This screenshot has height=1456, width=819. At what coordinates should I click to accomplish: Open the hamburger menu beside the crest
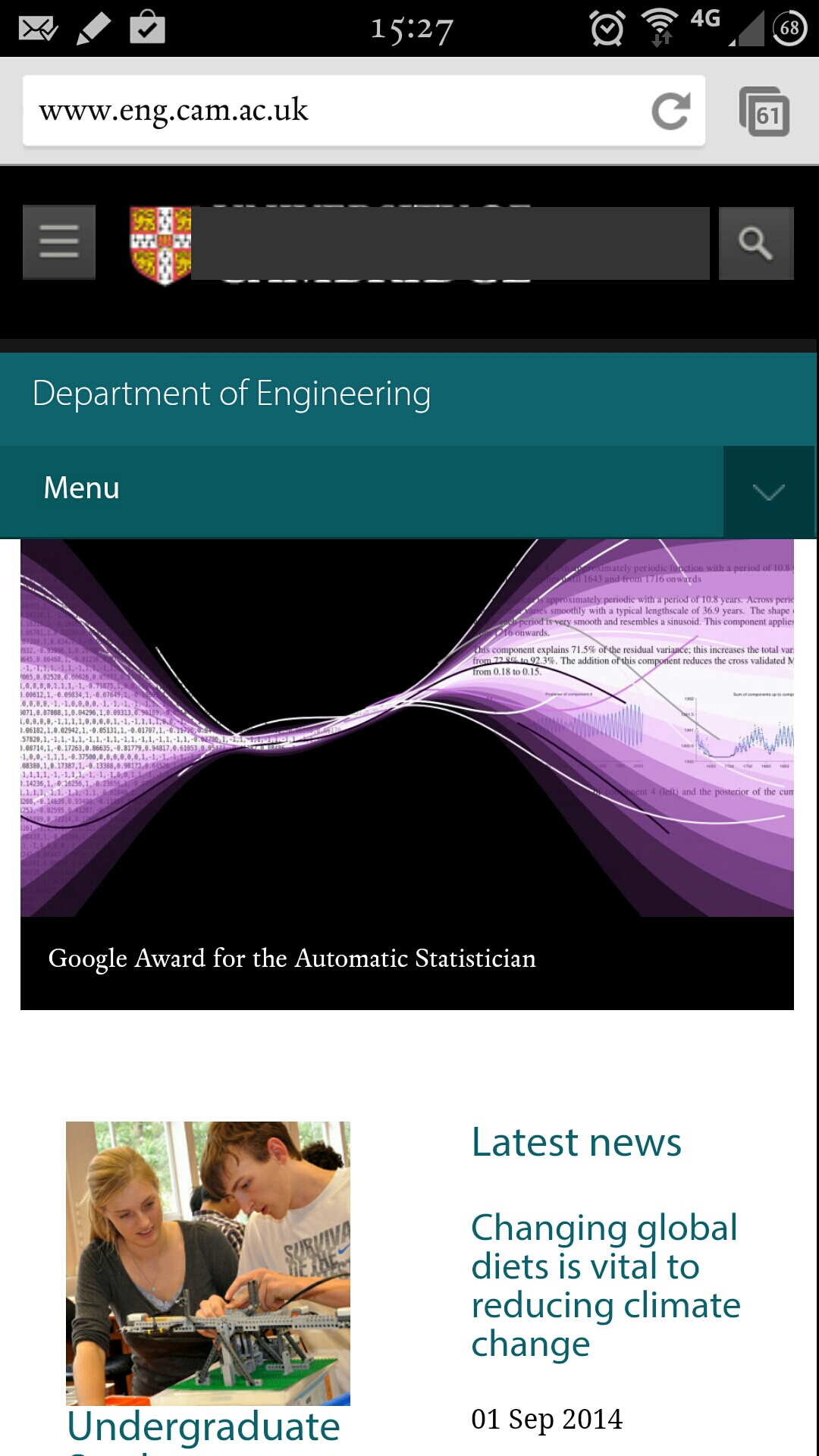[59, 243]
